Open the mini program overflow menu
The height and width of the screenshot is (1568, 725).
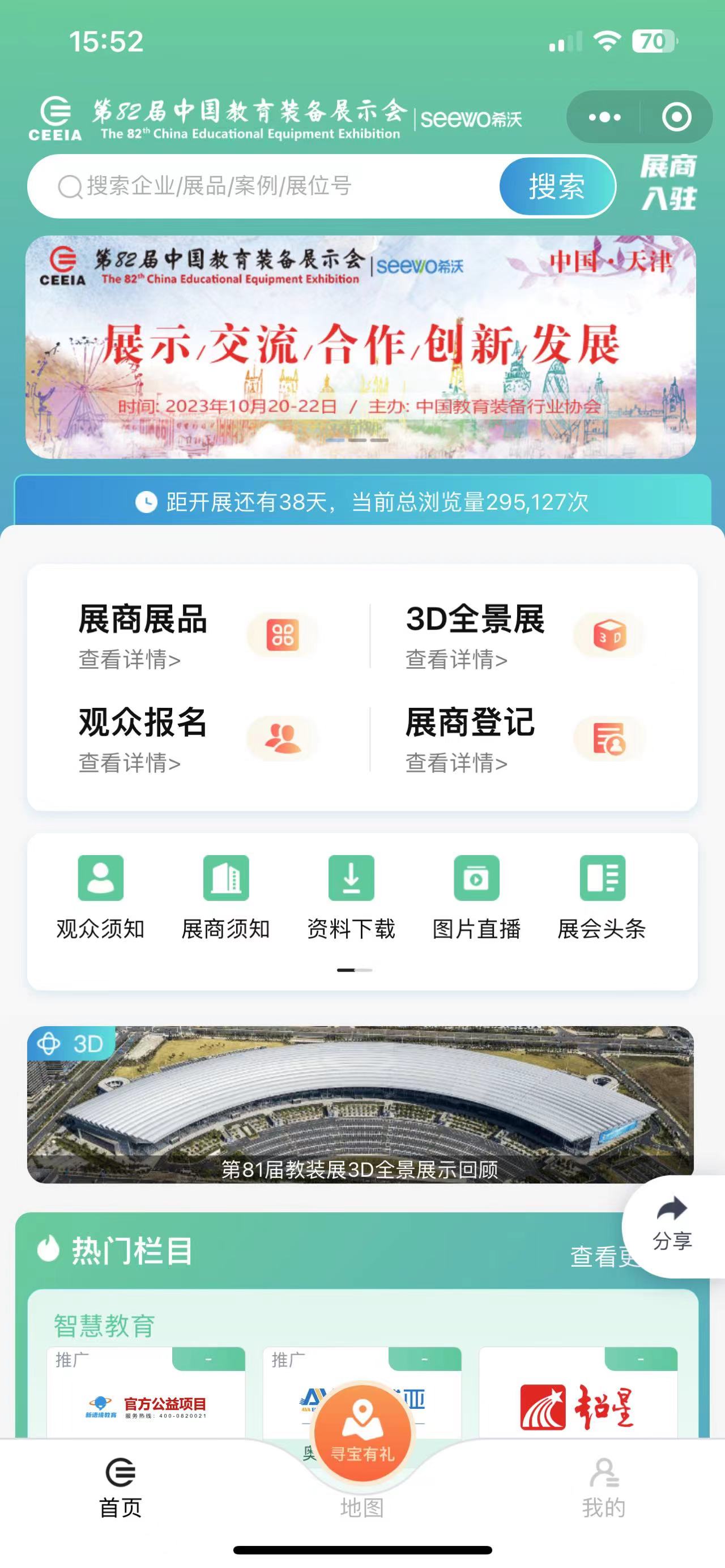604,117
